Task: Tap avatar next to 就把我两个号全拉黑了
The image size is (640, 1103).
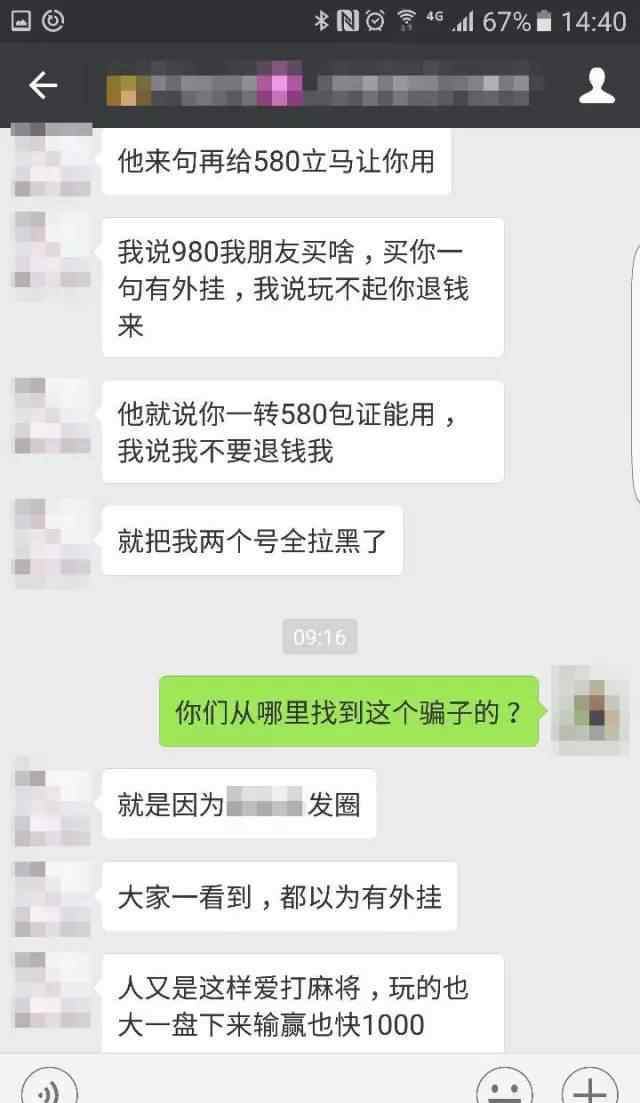Action: point(53,540)
